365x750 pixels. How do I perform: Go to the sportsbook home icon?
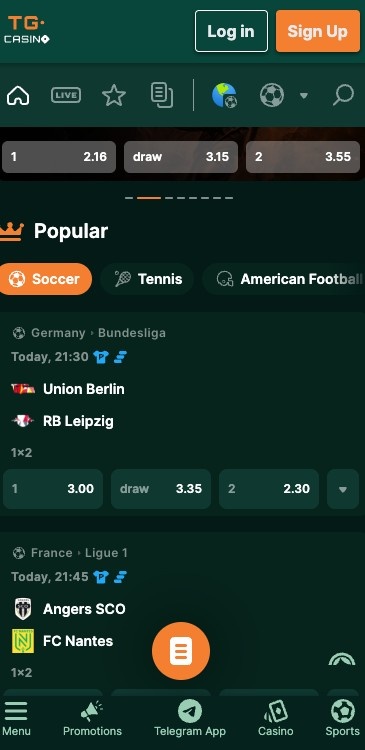(x=18, y=95)
